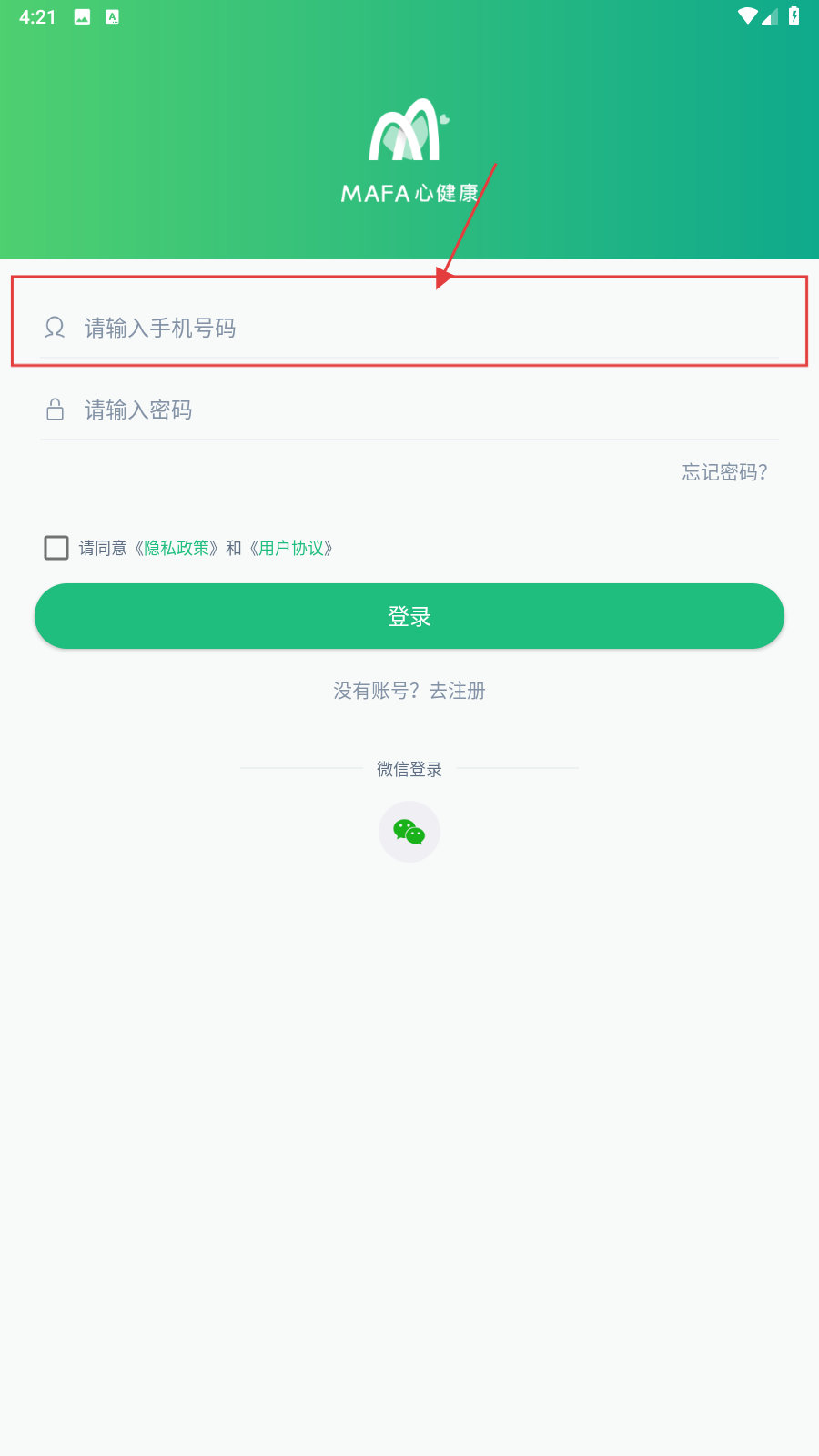819x1456 pixels.
Task: Tap the phone number input field
Action: click(x=409, y=328)
